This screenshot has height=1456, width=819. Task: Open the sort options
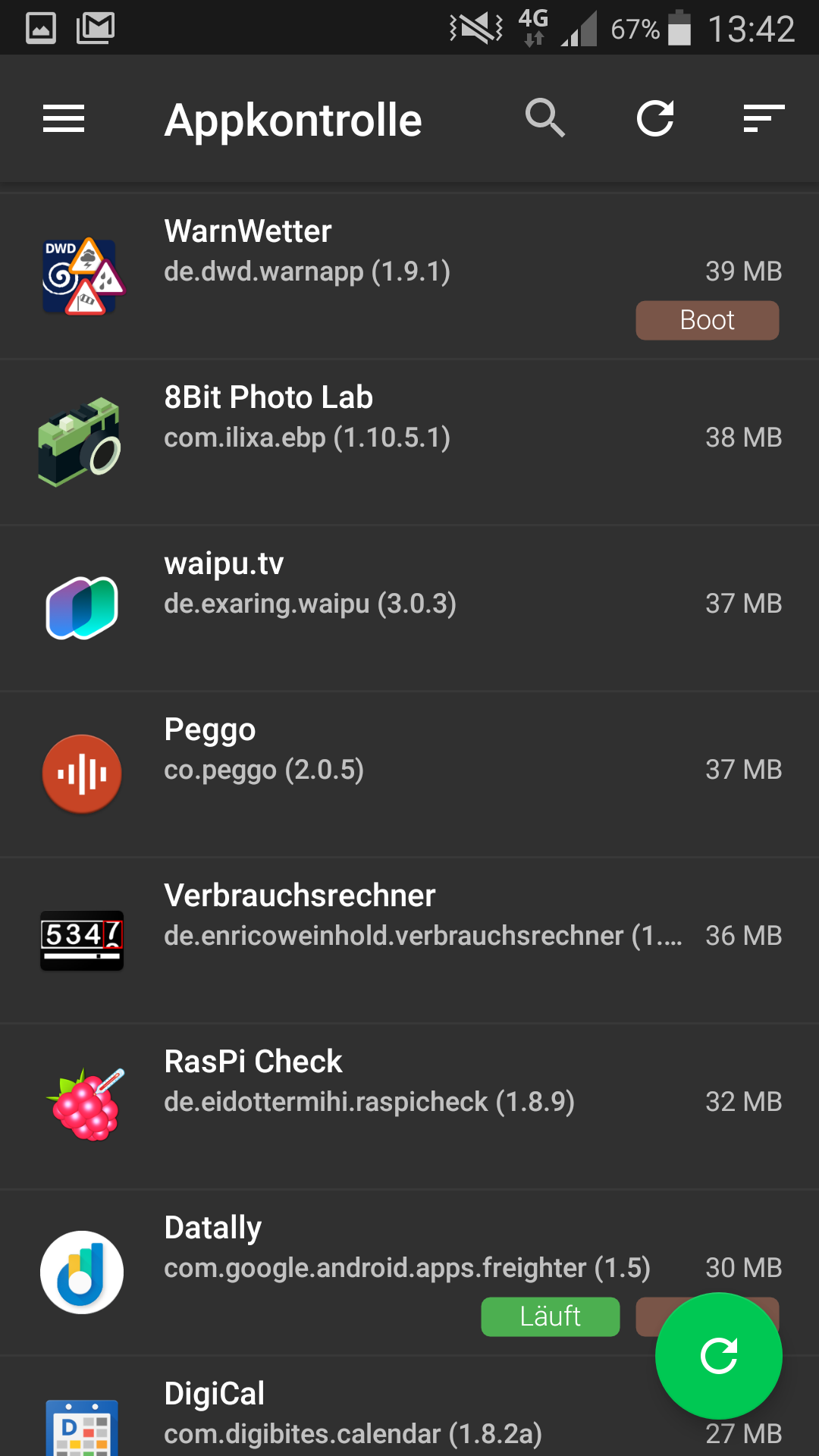pos(763,119)
